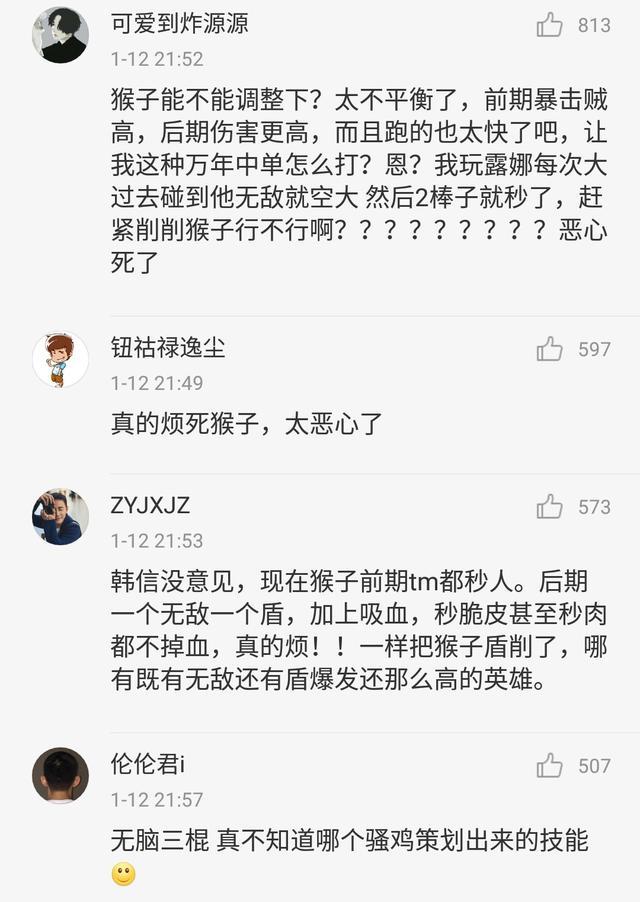View username 可爱到炸源源's profile
Image resolution: width=640 pixels, height=902 pixels.
(x=179, y=24)
